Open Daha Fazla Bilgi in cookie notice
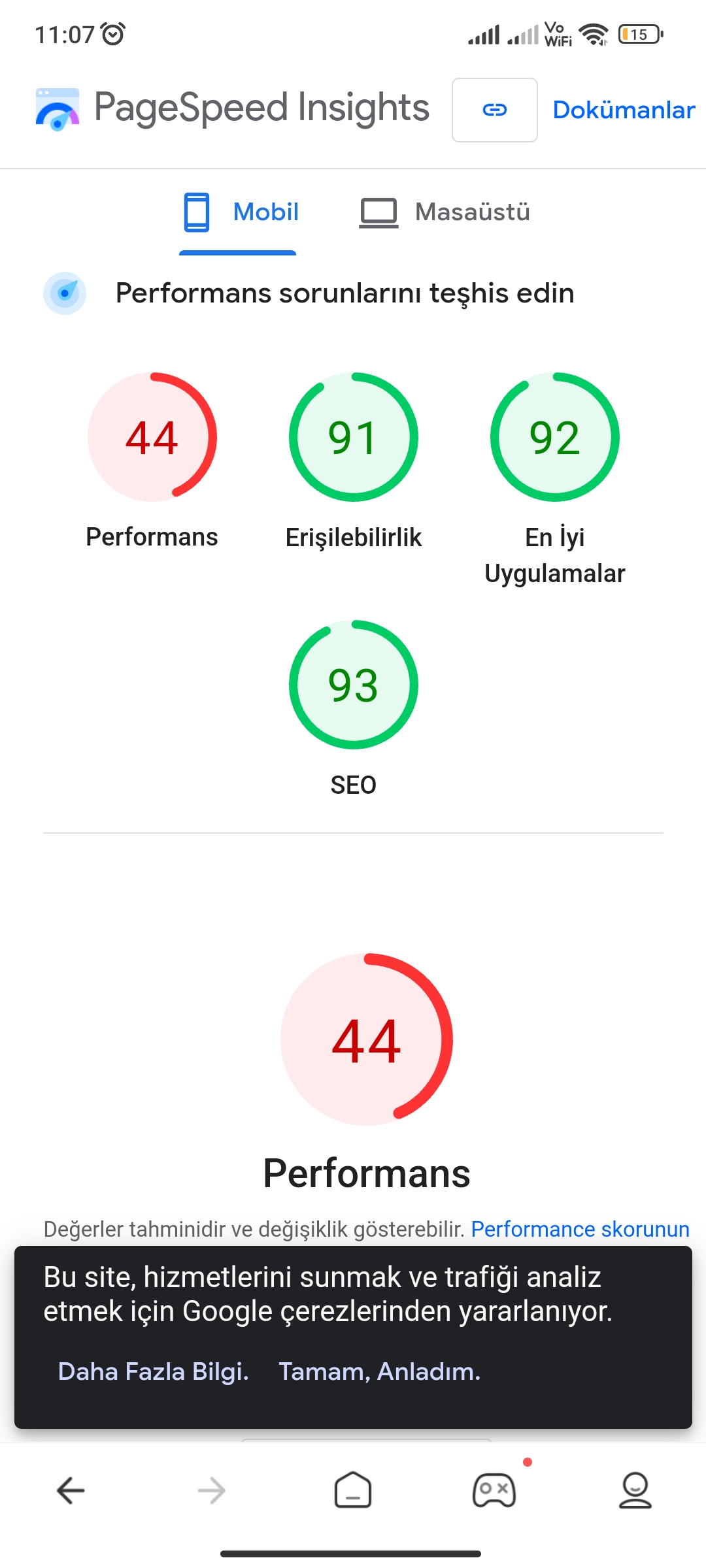The image size is (706, 1568). (154, 1371)
